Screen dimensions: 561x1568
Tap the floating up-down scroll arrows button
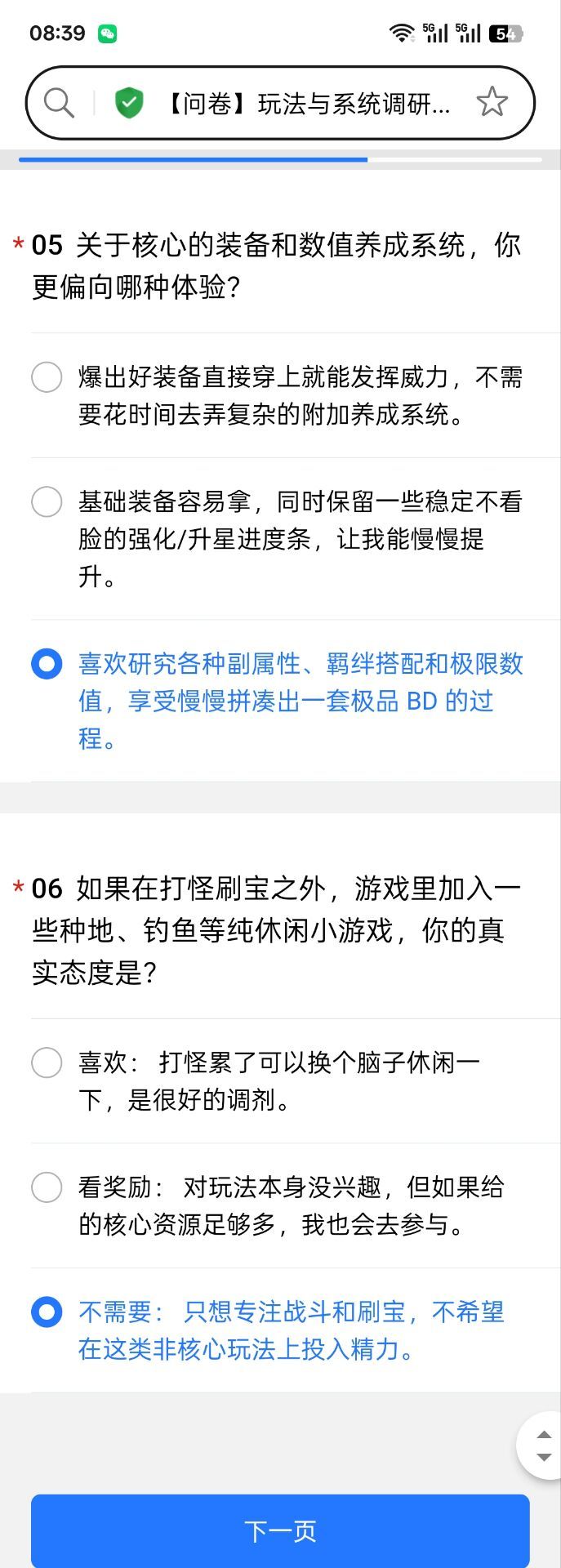[x=542, y=1445]
